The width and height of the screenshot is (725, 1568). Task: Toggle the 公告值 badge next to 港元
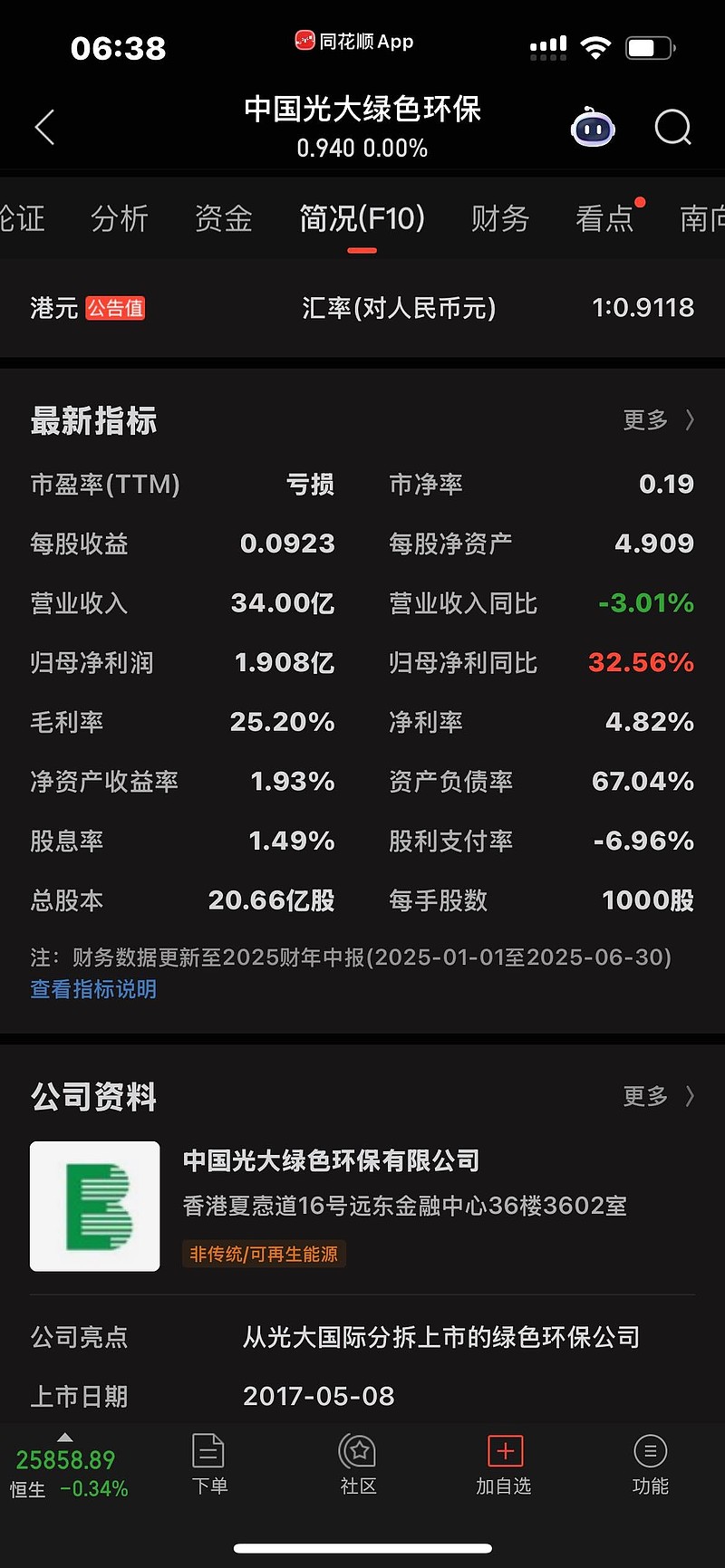[x=115, y=308]
